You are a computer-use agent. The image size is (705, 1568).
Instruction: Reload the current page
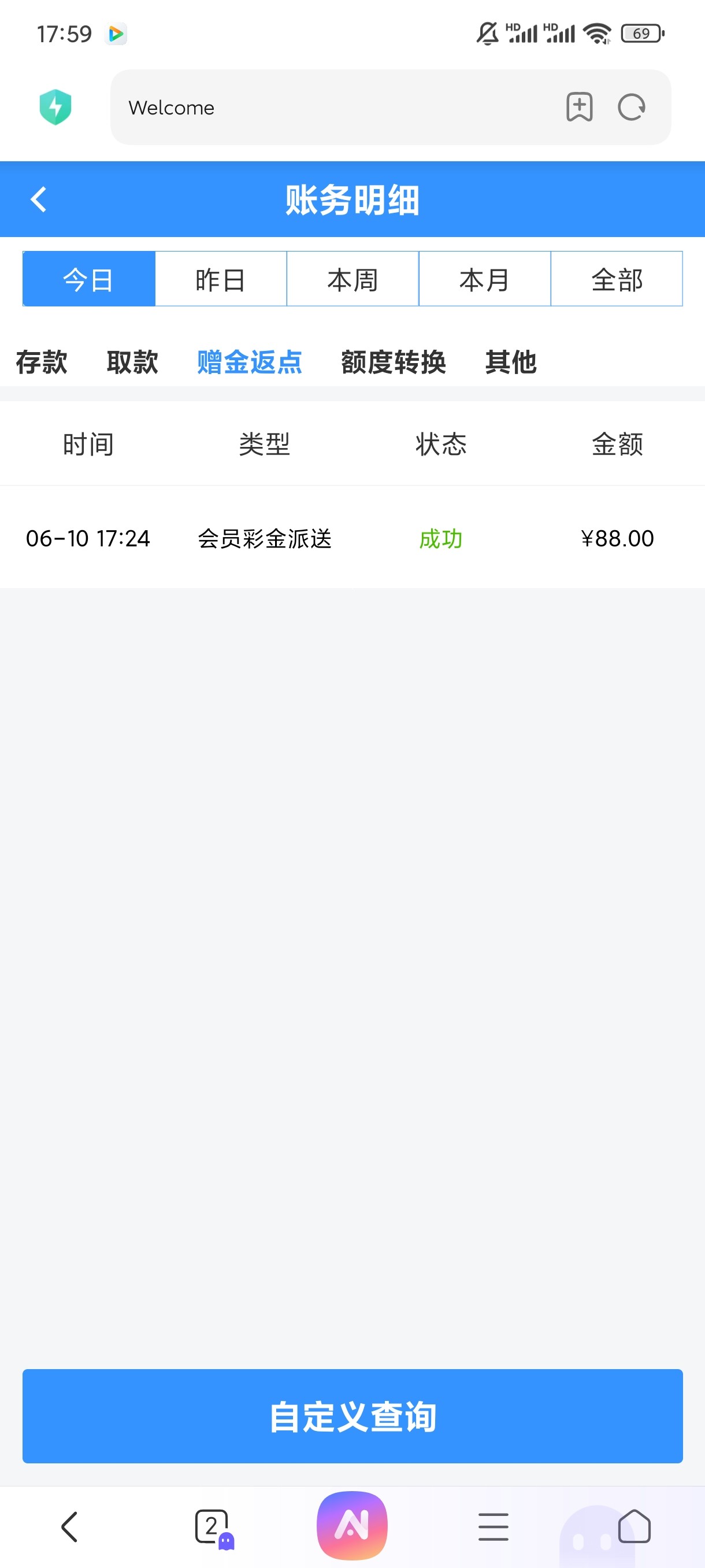pos(632,108)
